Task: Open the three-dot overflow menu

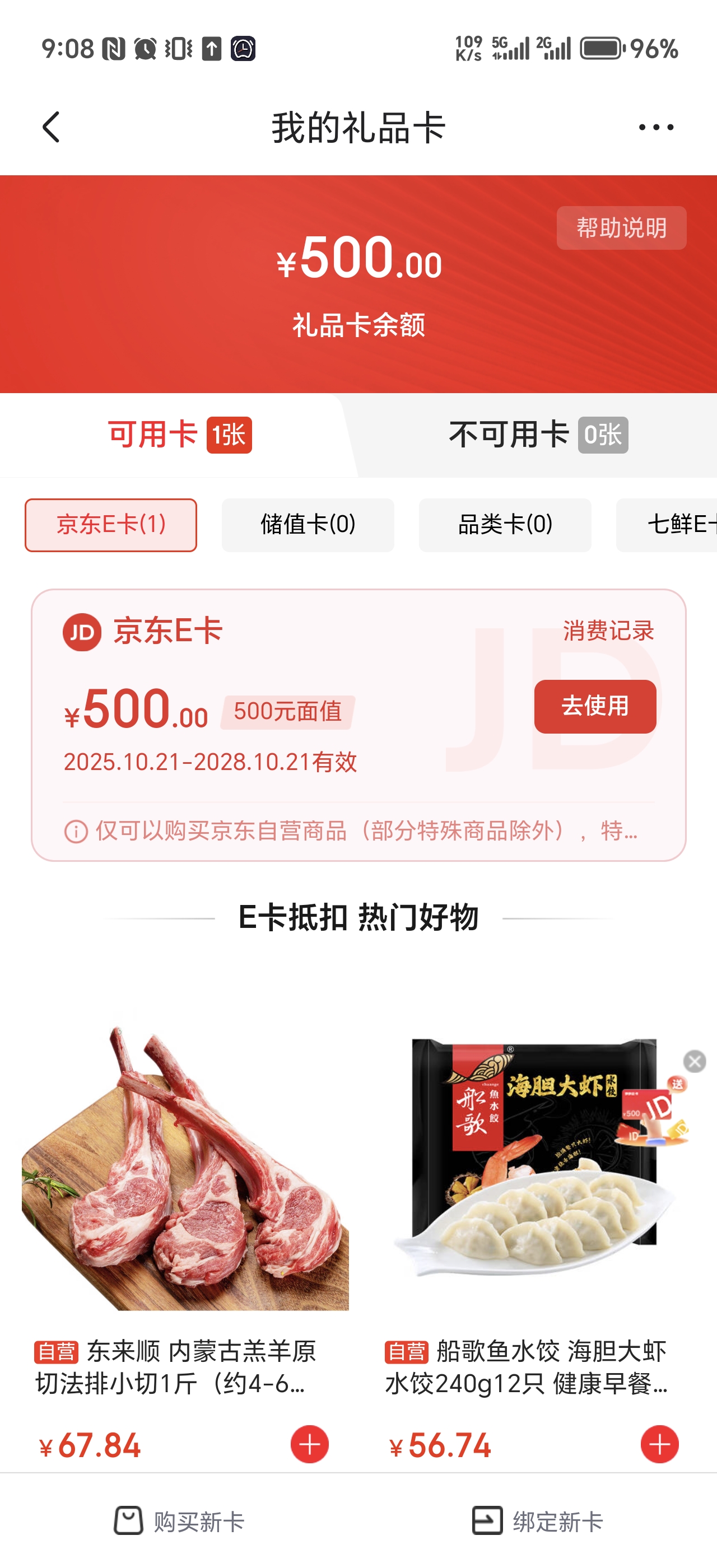Action: 655,127
